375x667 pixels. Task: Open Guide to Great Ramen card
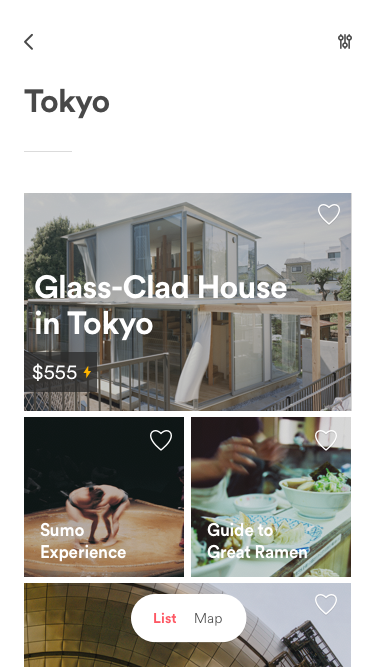[x=271, y=497]
